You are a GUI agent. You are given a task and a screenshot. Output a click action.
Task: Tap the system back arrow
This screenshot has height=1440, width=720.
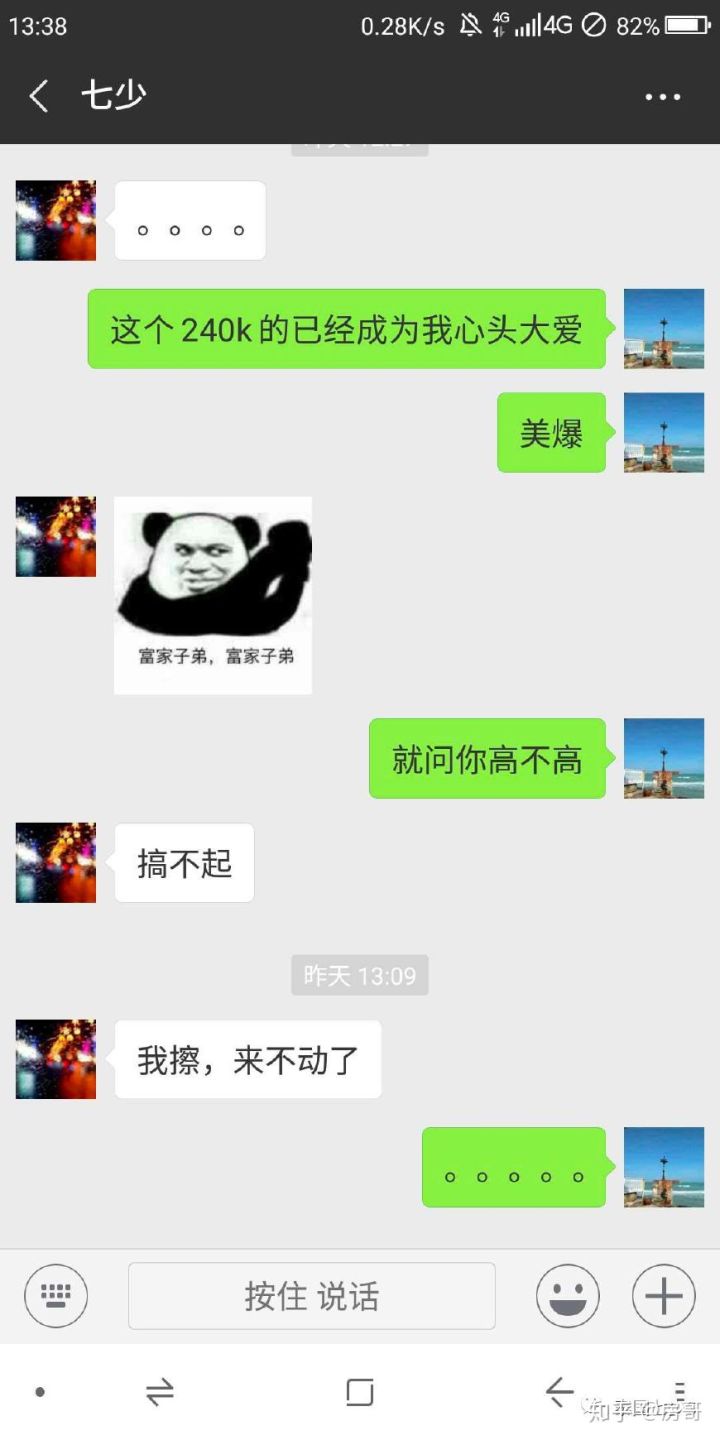(559, 1392)
